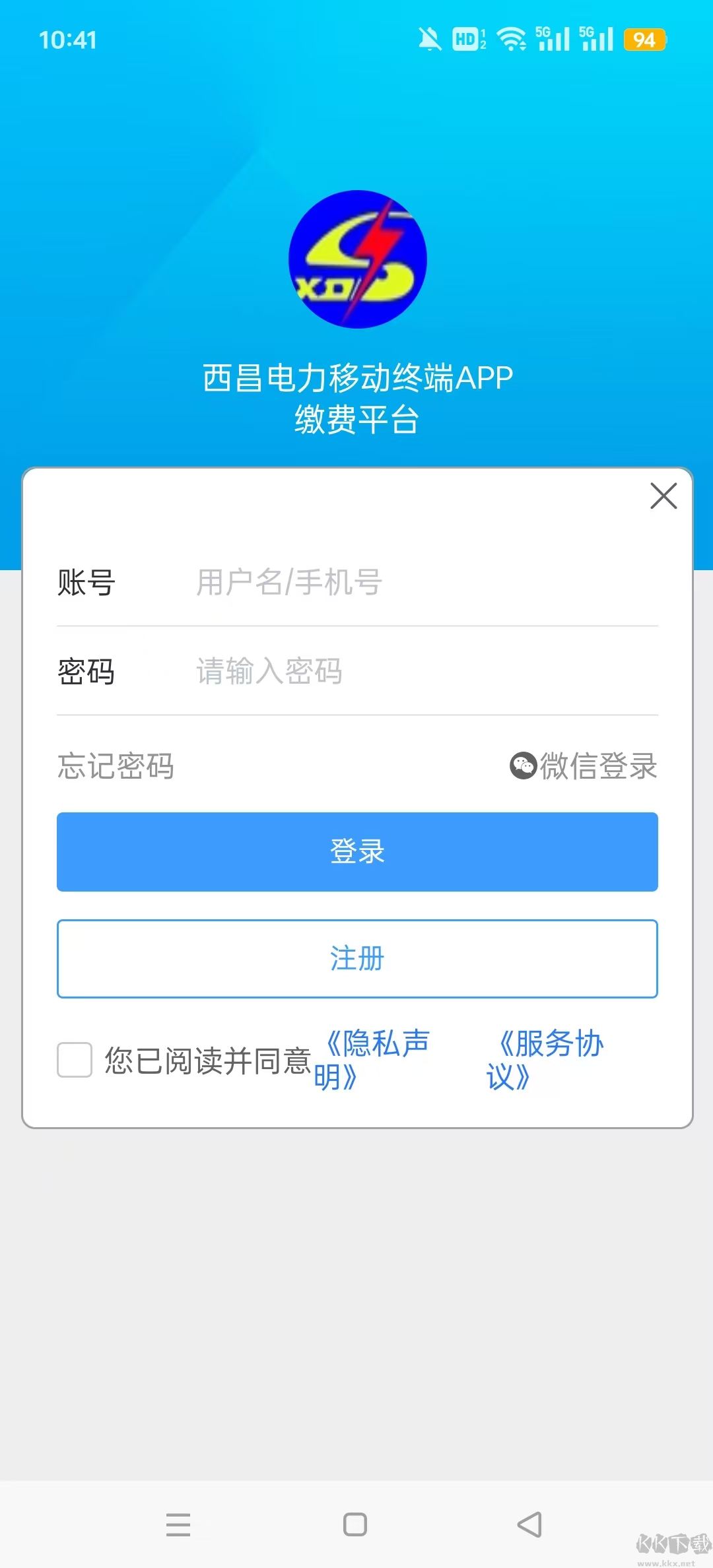Viewport: 713px width, 1568px height.
Task: Tap the battery indicator showing 94
Action: 645,41
